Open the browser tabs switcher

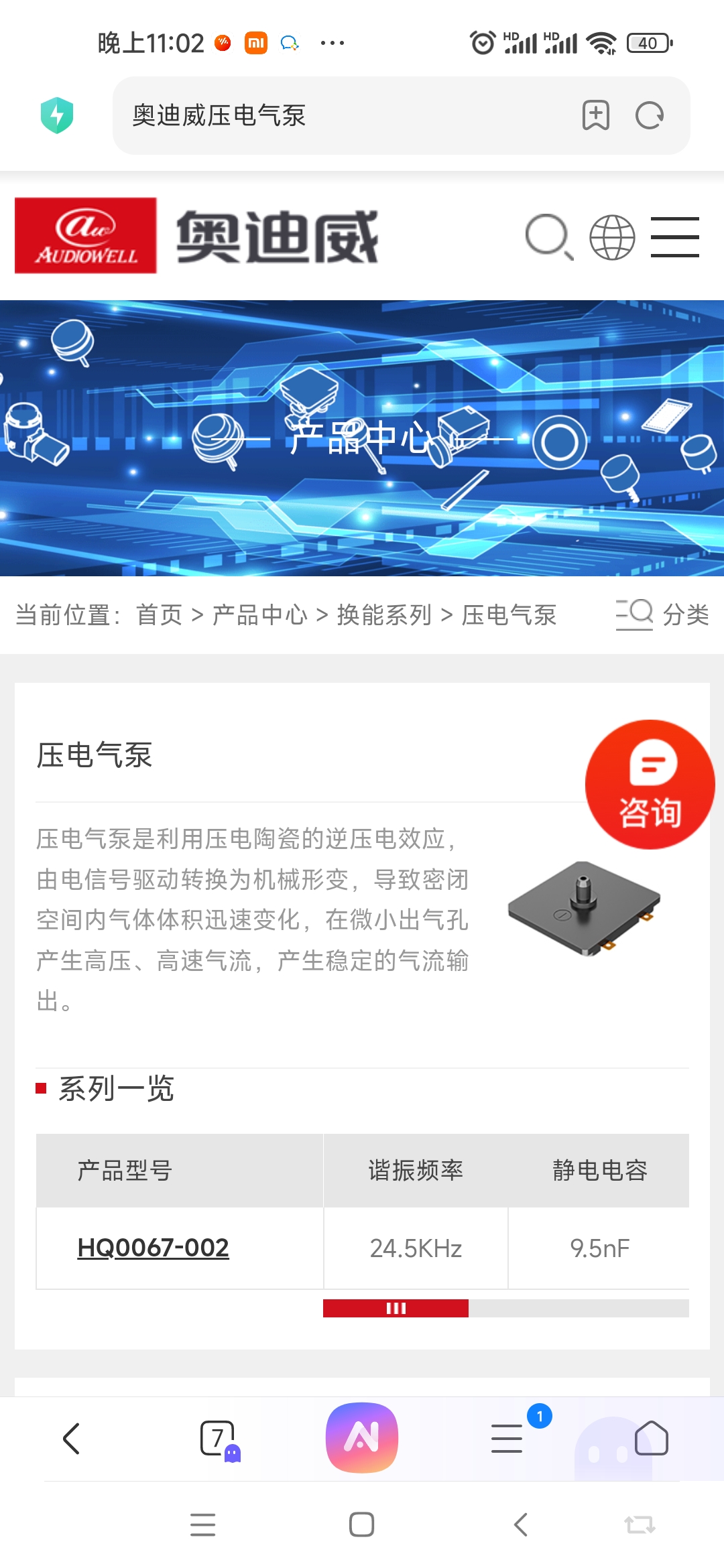[218, 1439]
